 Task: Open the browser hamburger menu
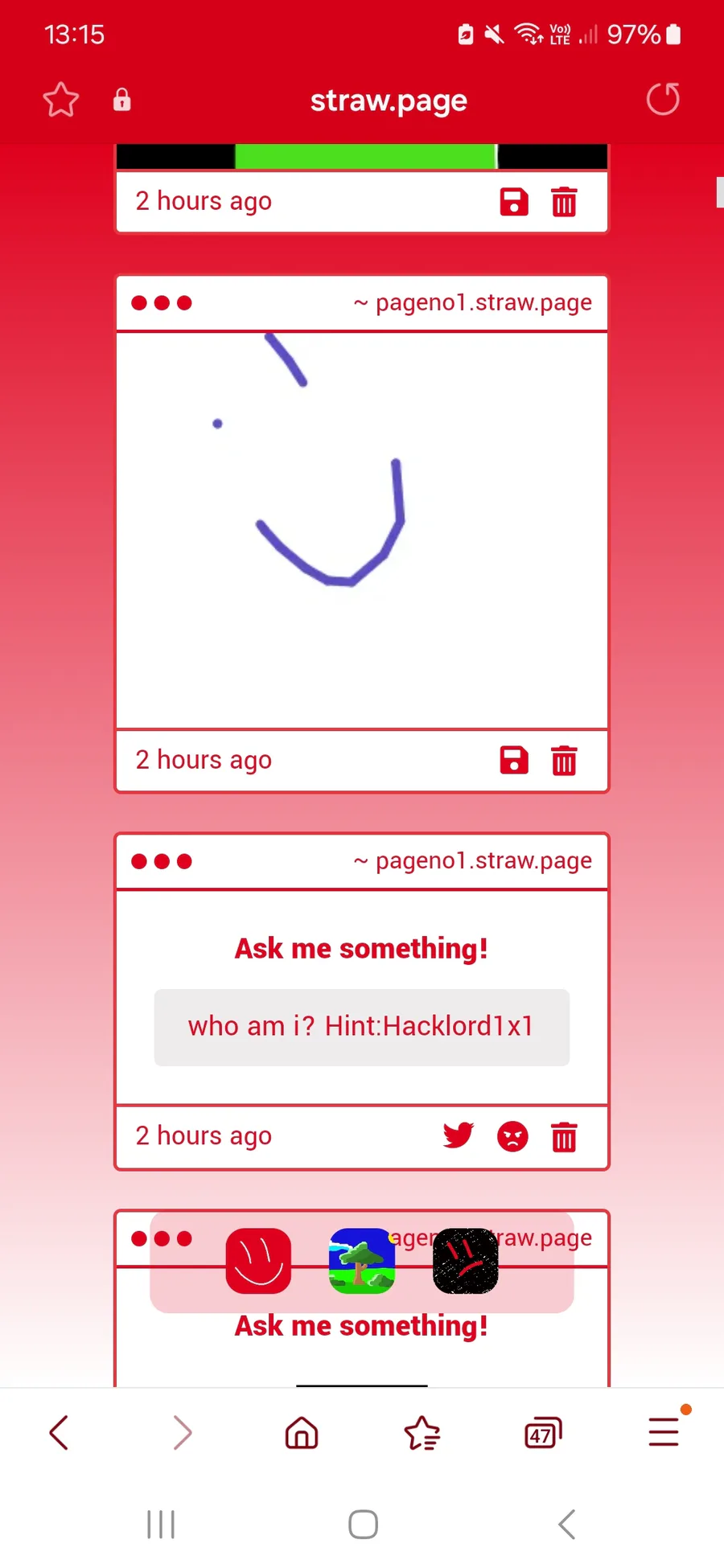(664, 1431)
